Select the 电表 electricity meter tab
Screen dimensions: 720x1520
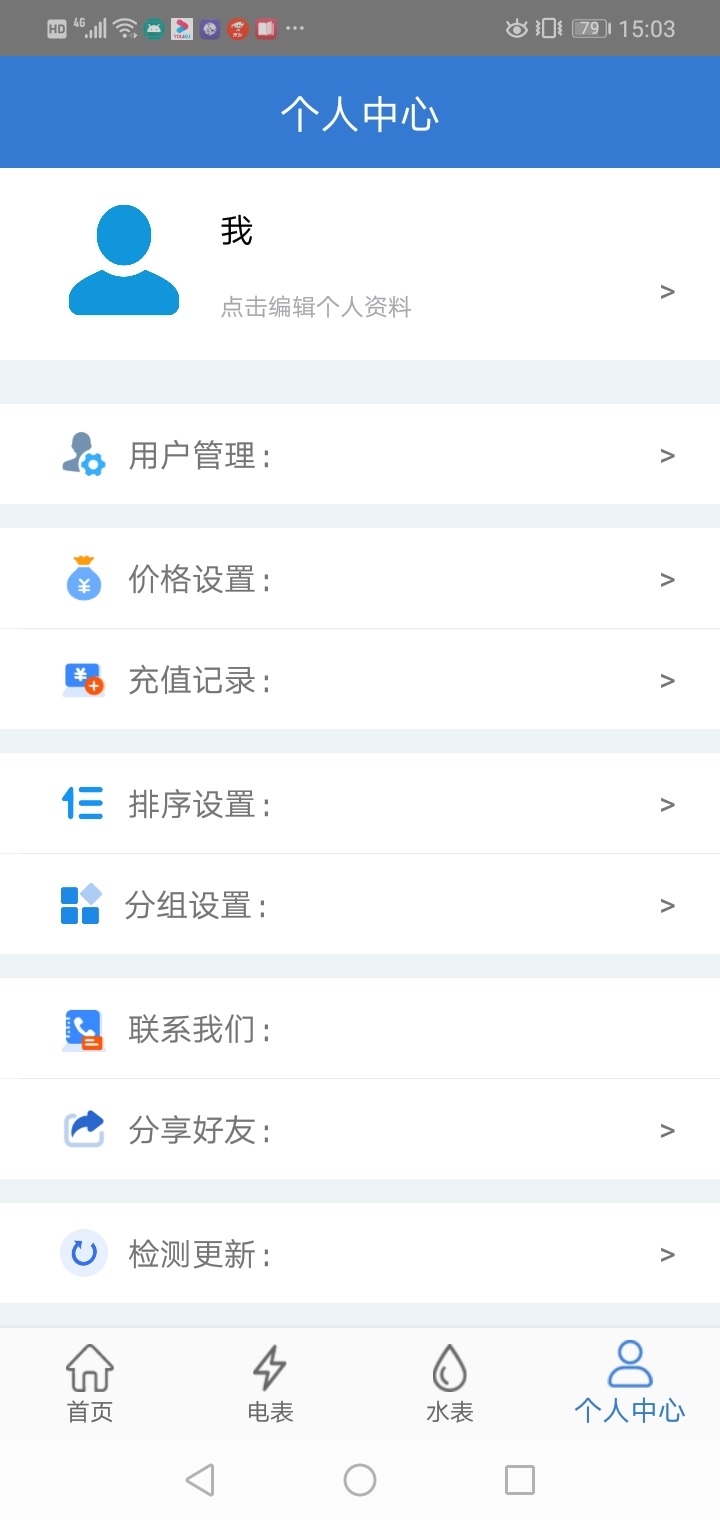click(x=270, y=1385)
